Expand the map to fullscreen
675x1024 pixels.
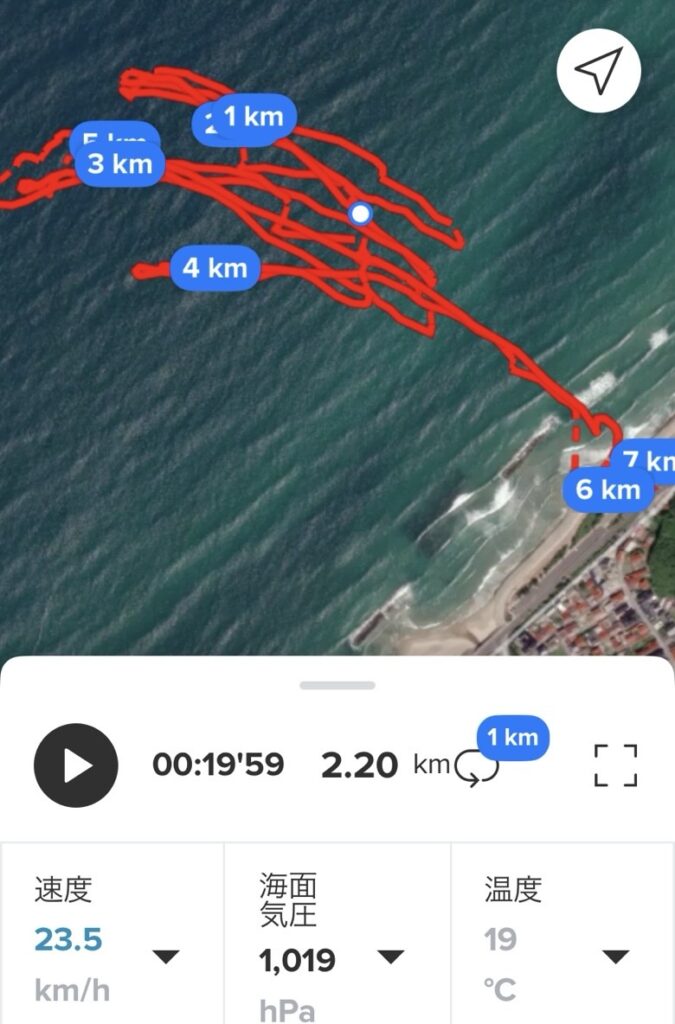(615, 766)
